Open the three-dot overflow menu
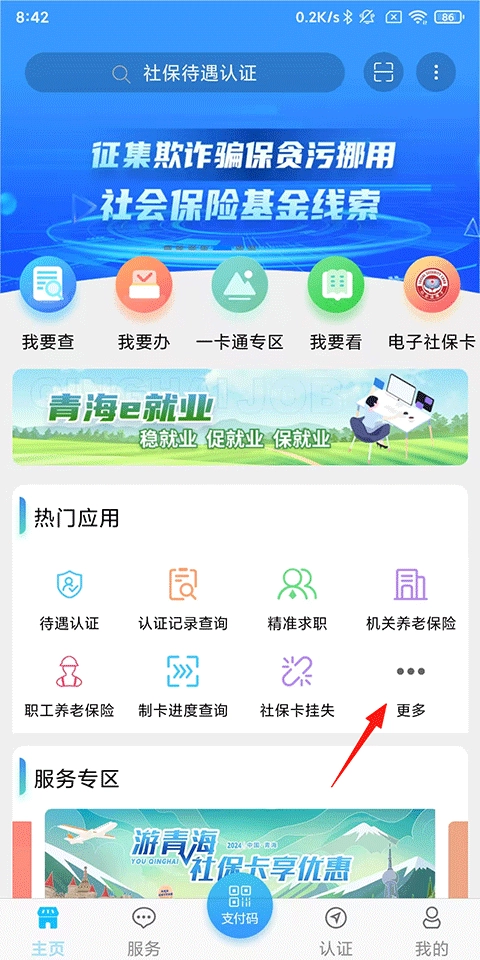Image resolution: width=480 pixels, height=960 pixels. point(436,73)
